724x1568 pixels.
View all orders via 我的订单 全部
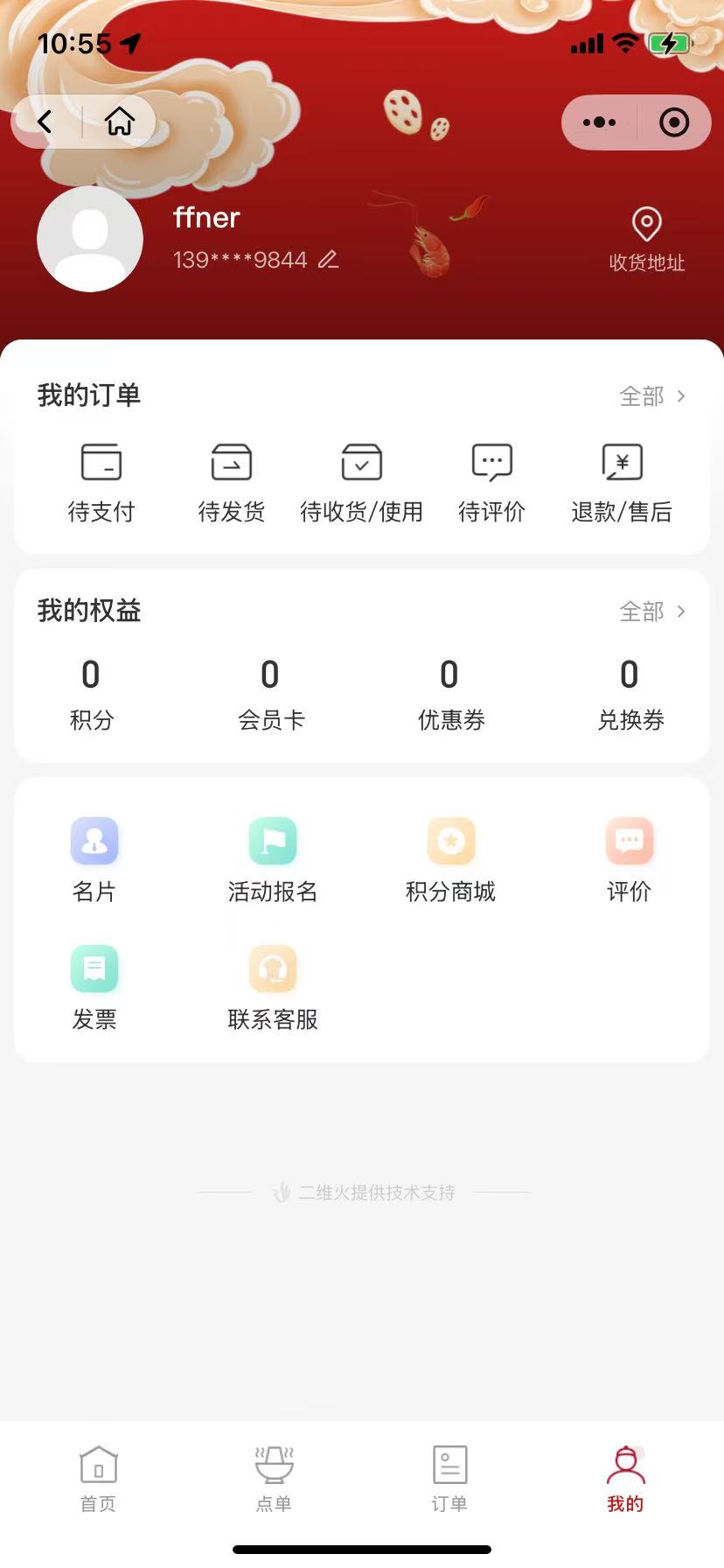point(652,396)
